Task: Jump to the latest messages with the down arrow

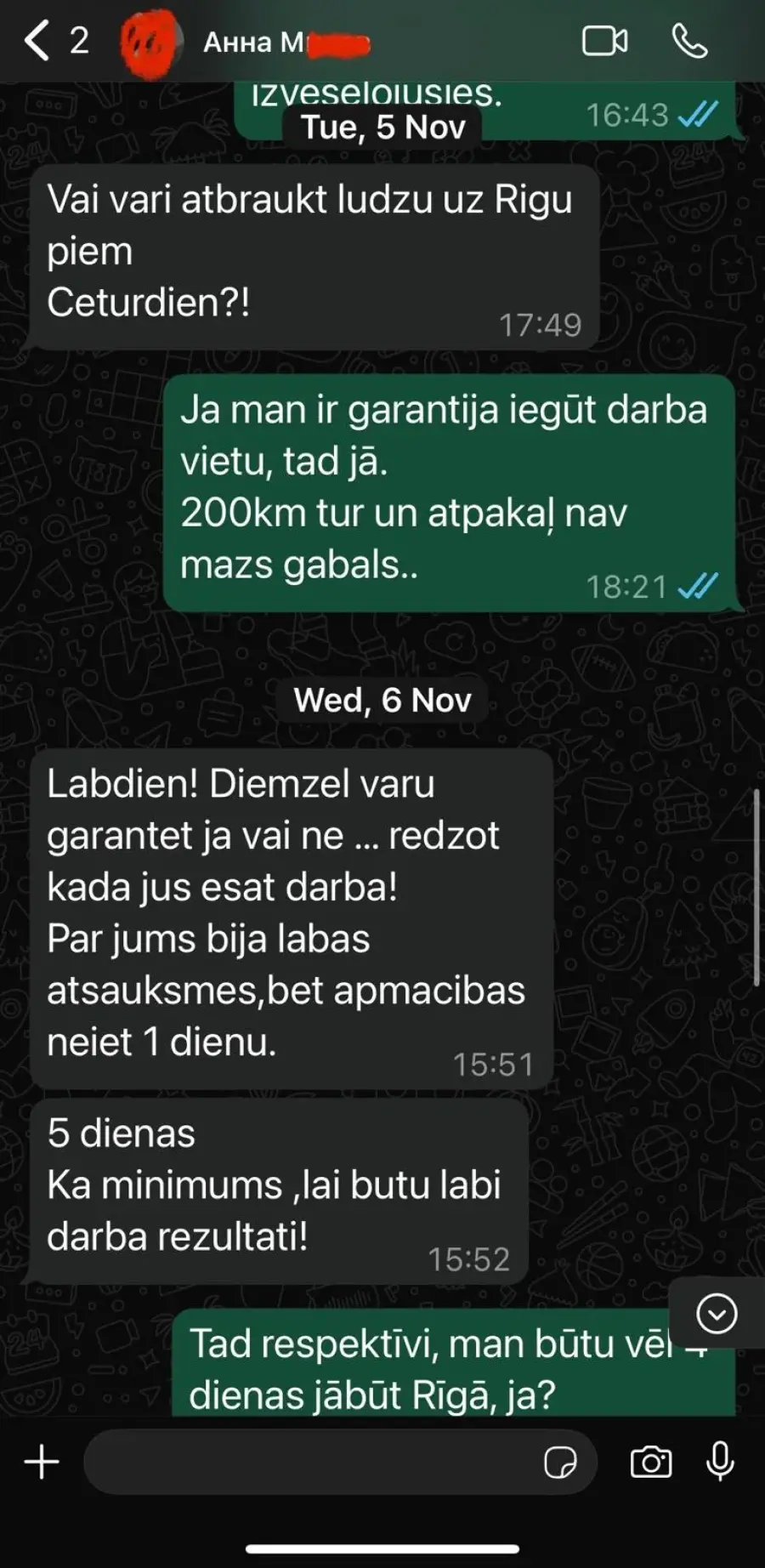Action: coord(717,1314)
